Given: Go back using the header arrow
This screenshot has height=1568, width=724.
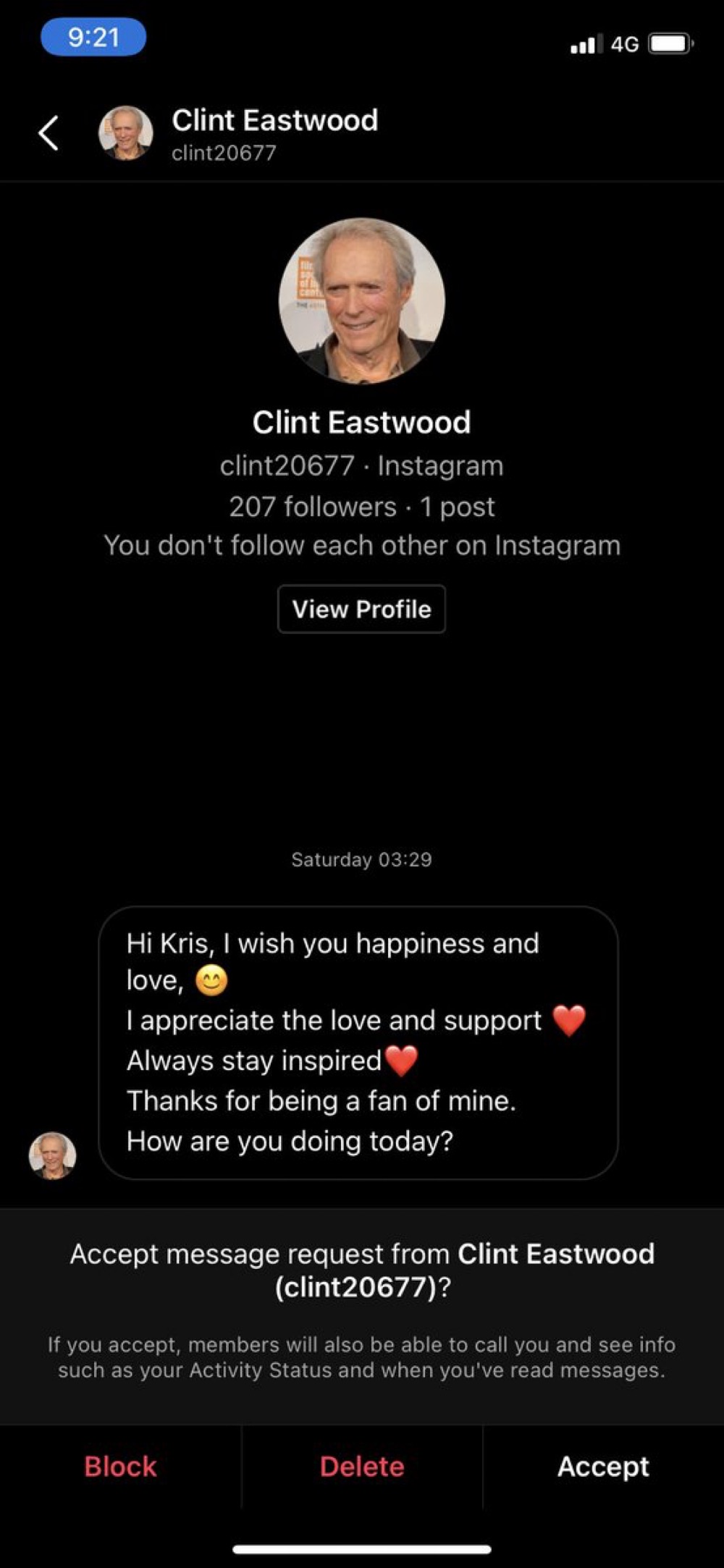Looking at the screenshot, I should [x=49, y=133].
